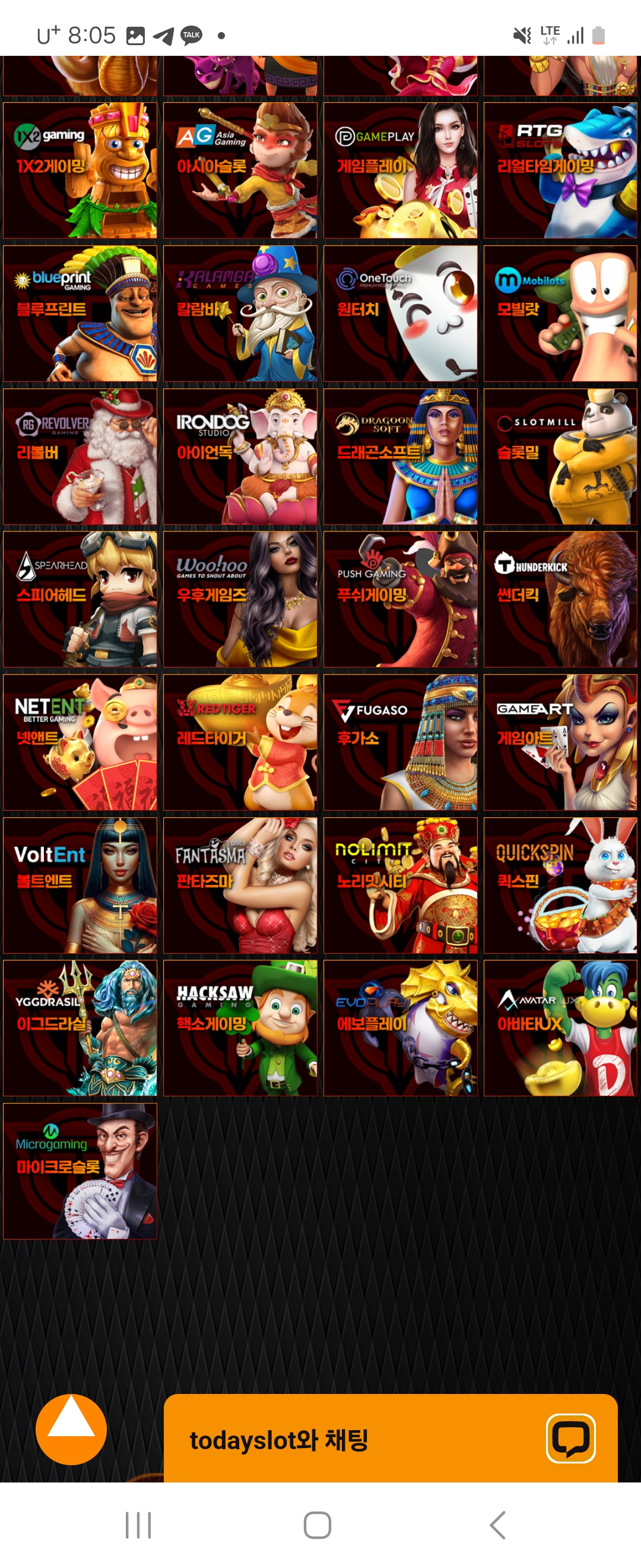Select the Asia Gaming 아시아슬롯 tile
Viewport: 641px width, 1568px height.
coord(240,170)
